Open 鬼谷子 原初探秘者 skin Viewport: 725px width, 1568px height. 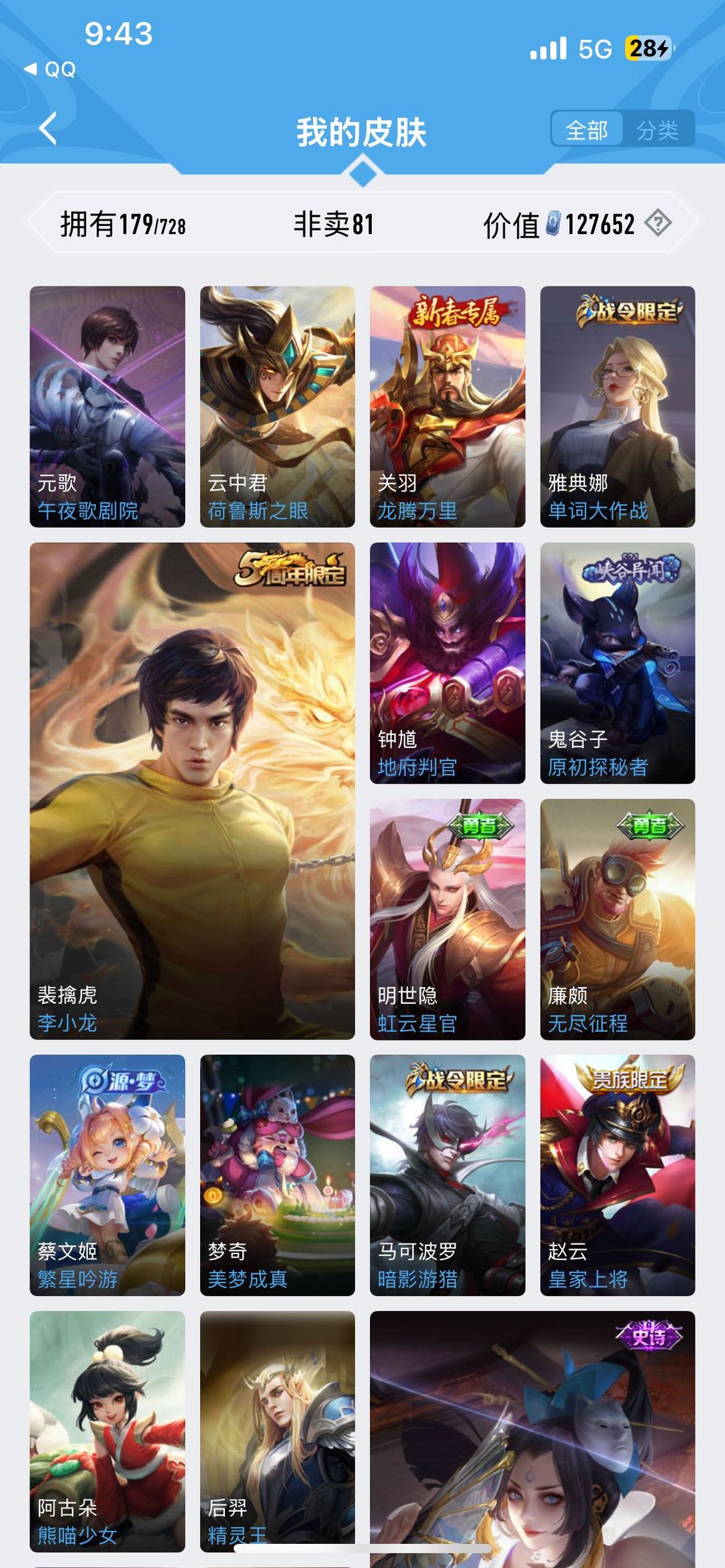point(617,662)
